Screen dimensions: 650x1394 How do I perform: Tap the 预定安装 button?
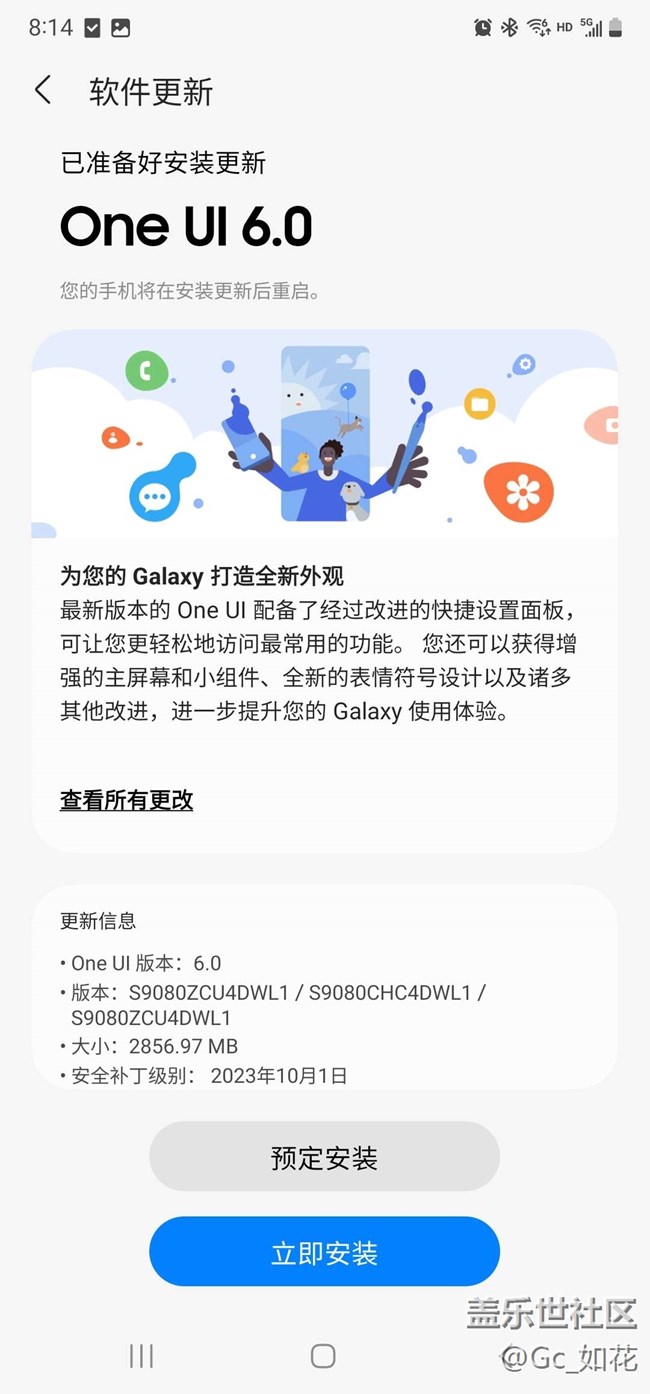pyautogui.click(x=324, y=1157)
